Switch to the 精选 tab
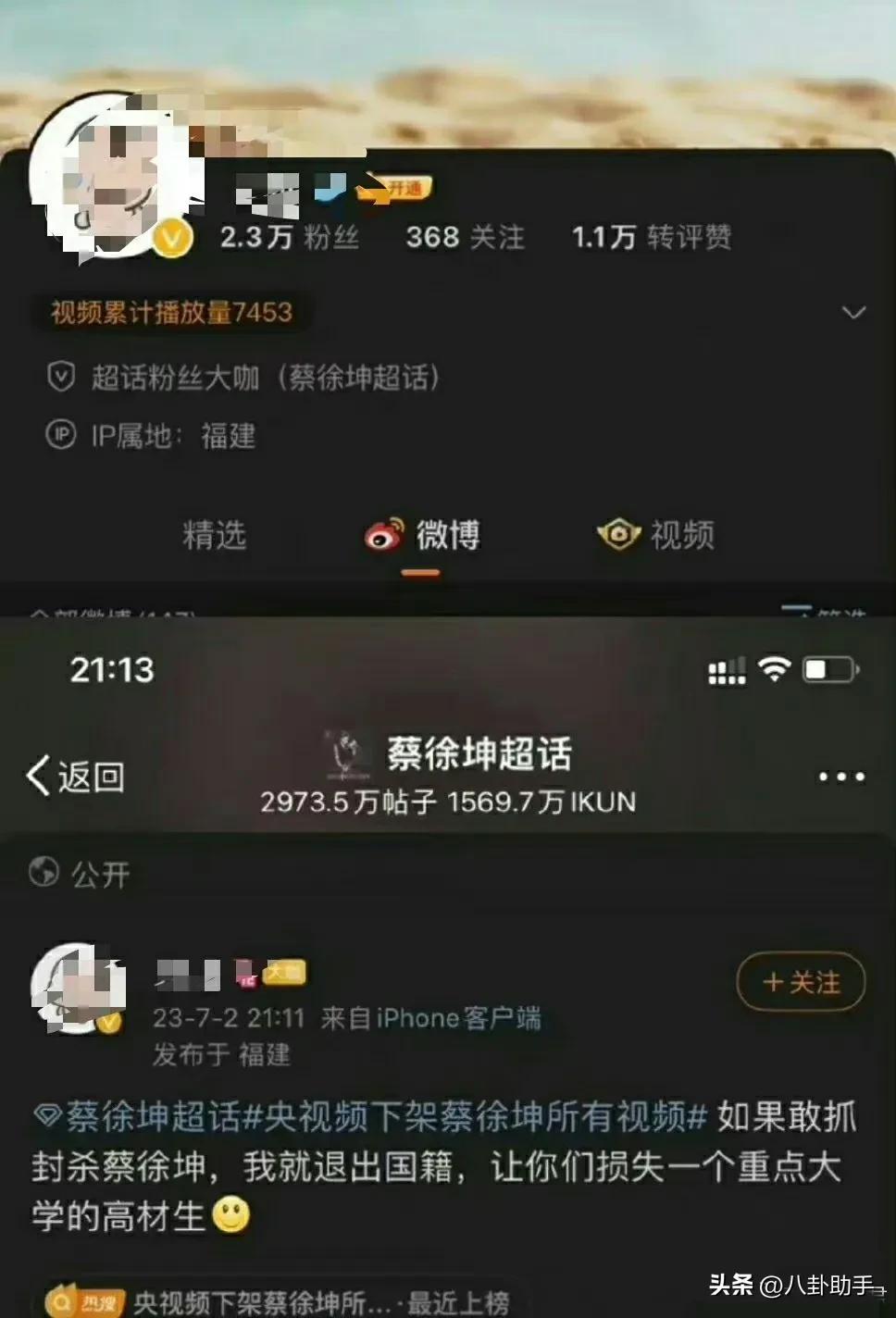The width and height of the screenshot is (896, 1318). pos(215,535)
